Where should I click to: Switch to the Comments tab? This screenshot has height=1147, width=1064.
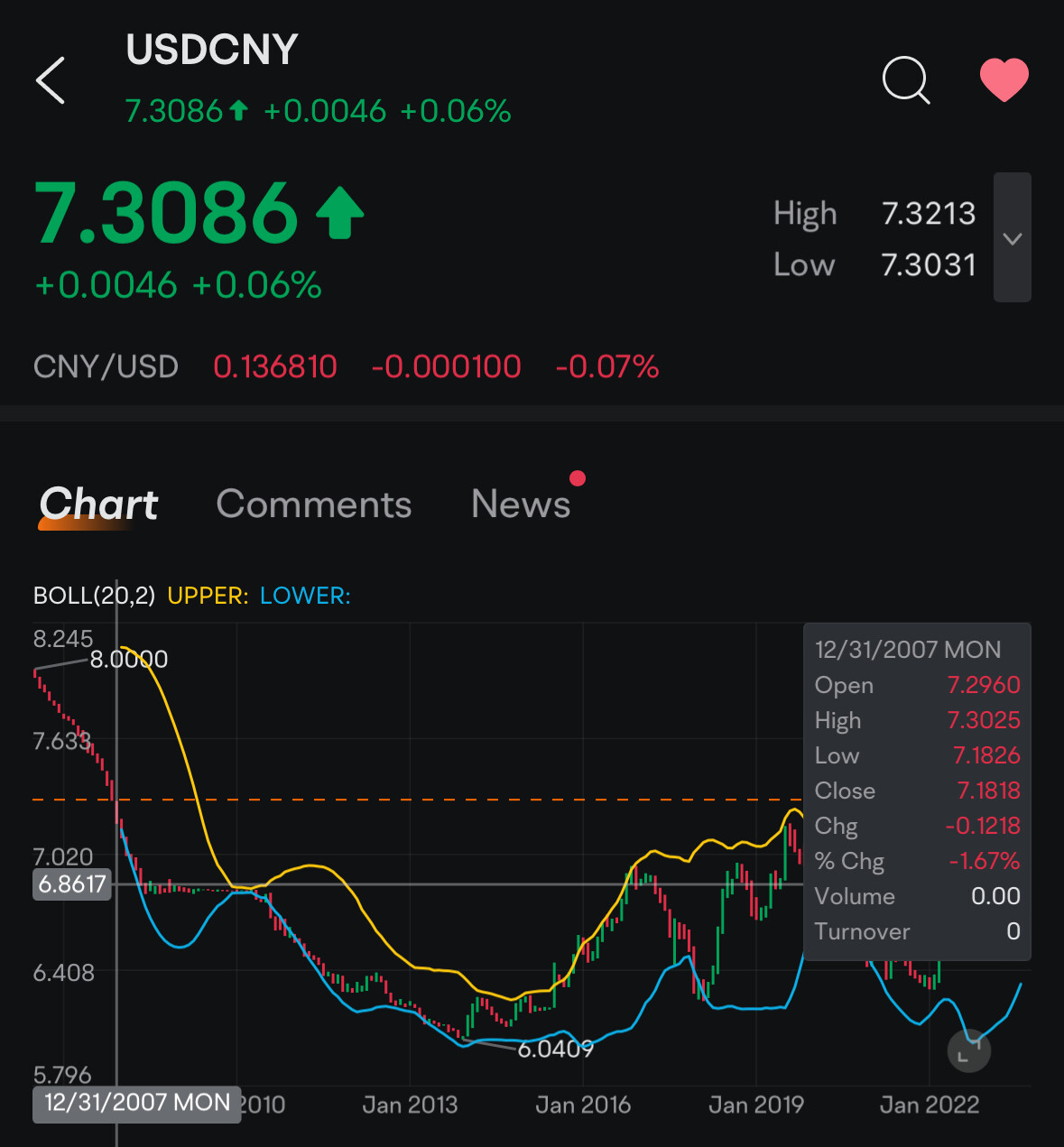click(314, 504)
